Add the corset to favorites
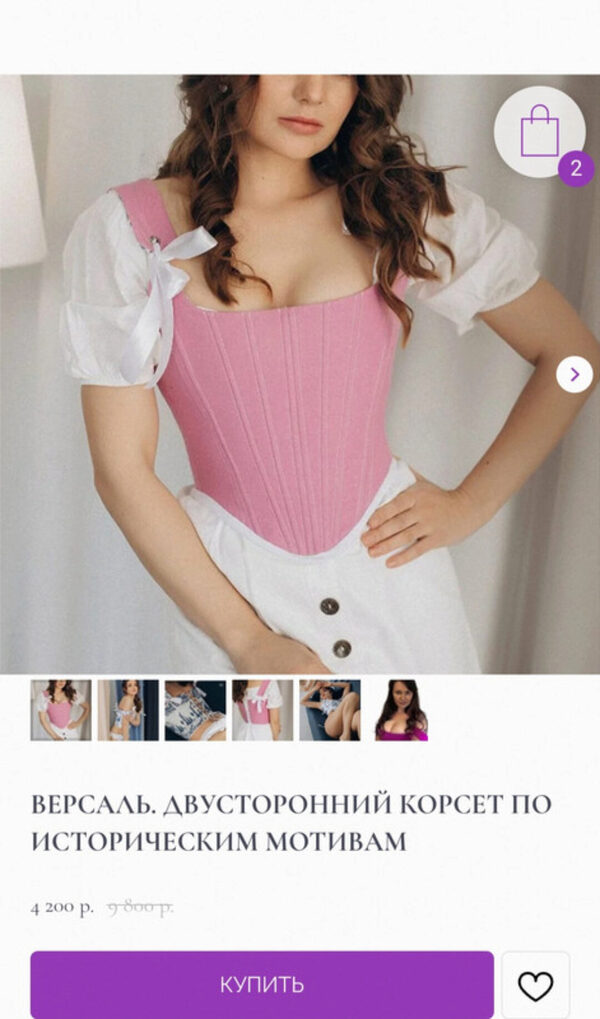Viewport: 600px width, 1019px height. [x=535, y=985]
